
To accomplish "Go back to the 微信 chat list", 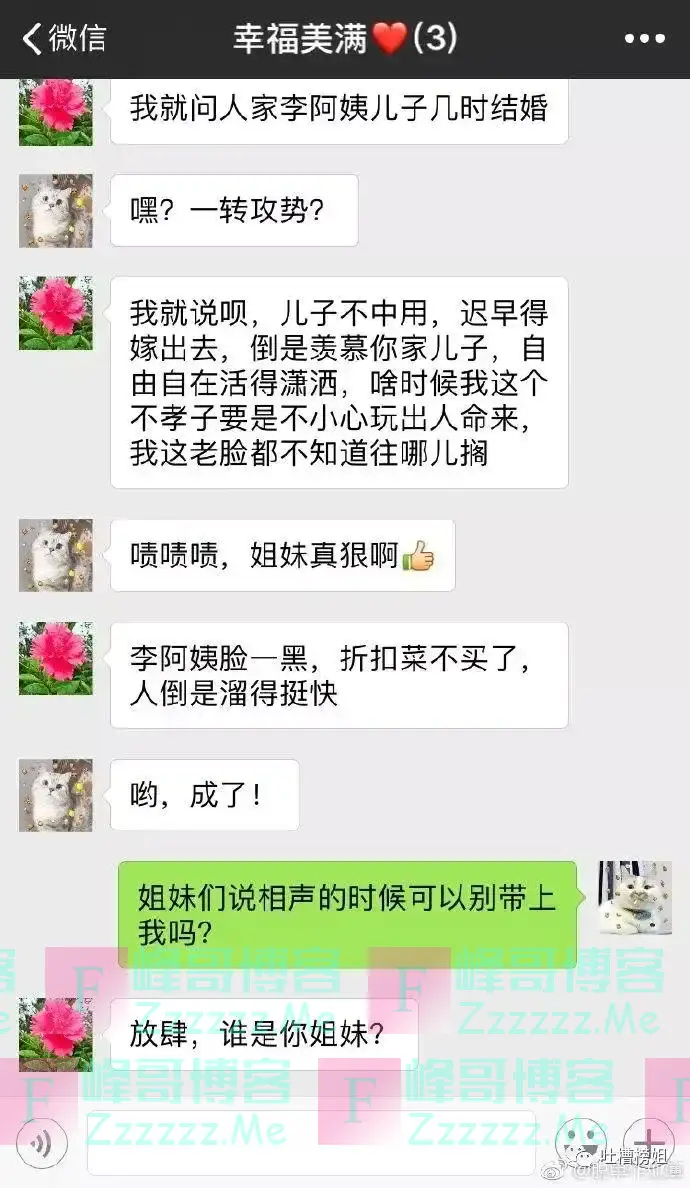I will tap(62, 39).
